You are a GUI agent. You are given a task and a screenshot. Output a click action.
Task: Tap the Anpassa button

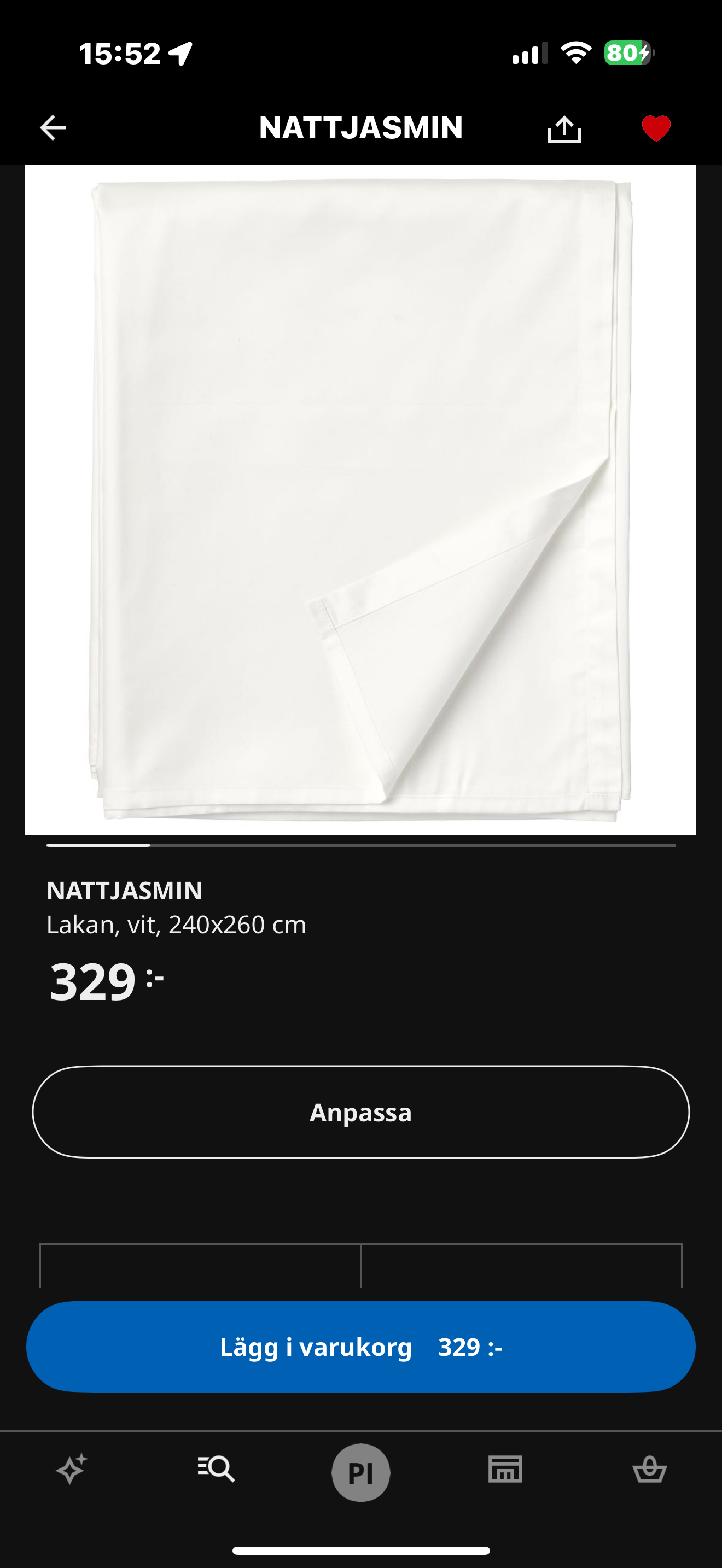[x=360, y=1112]
